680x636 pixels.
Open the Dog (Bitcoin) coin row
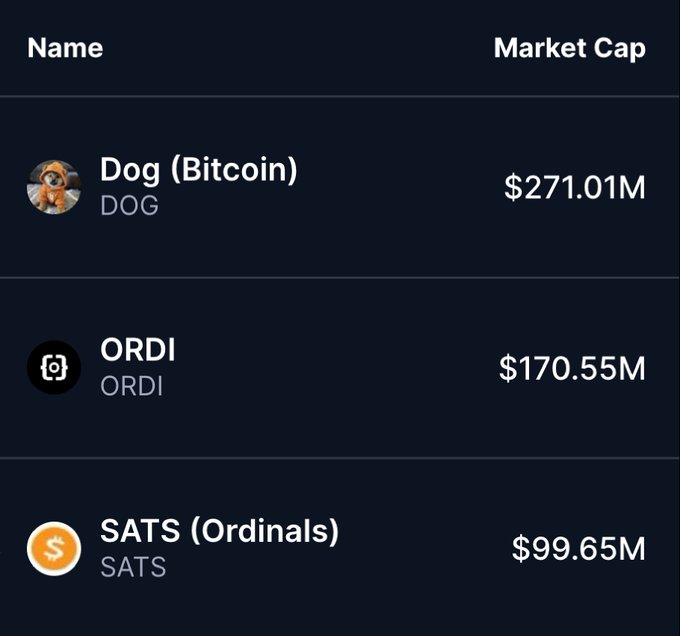tap(198, 186)
